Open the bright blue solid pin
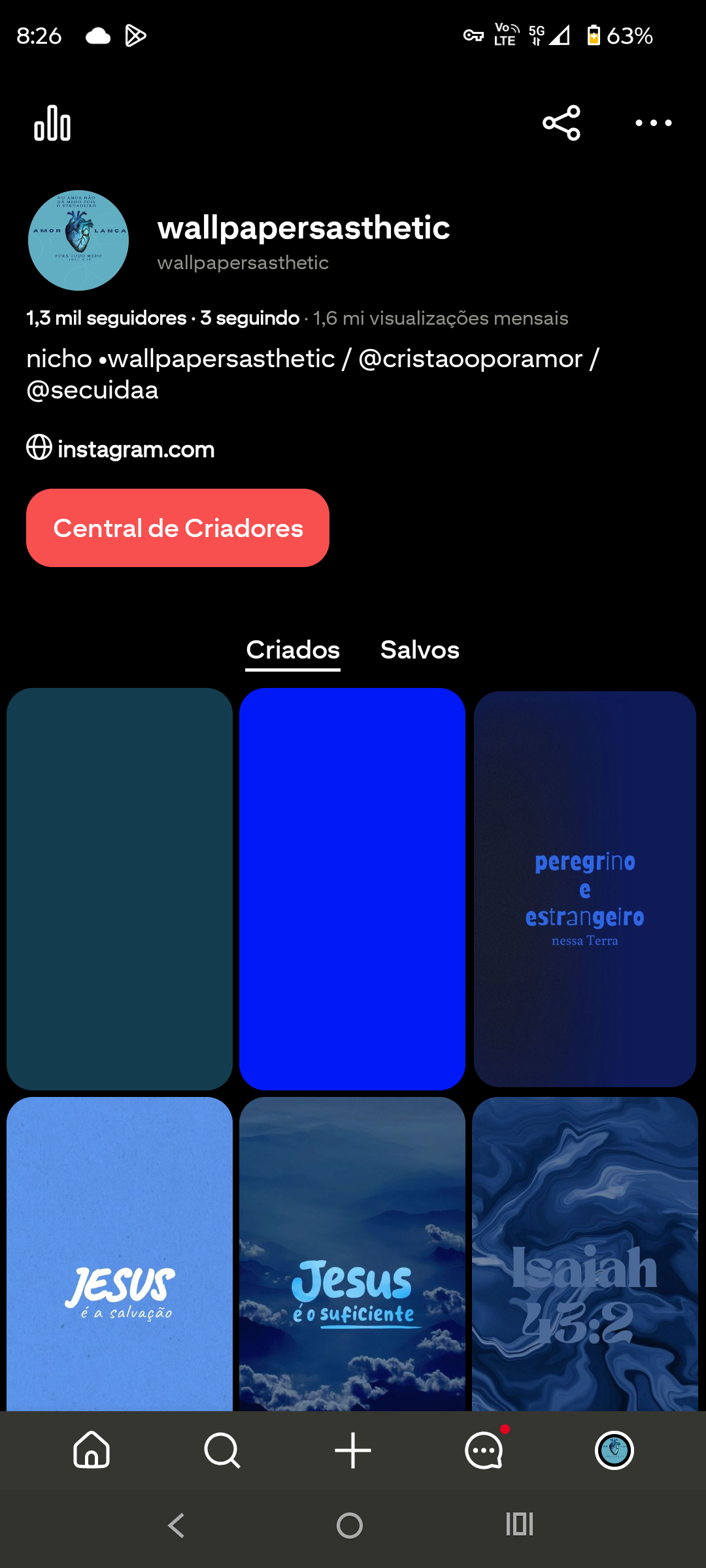 (352, 889)
